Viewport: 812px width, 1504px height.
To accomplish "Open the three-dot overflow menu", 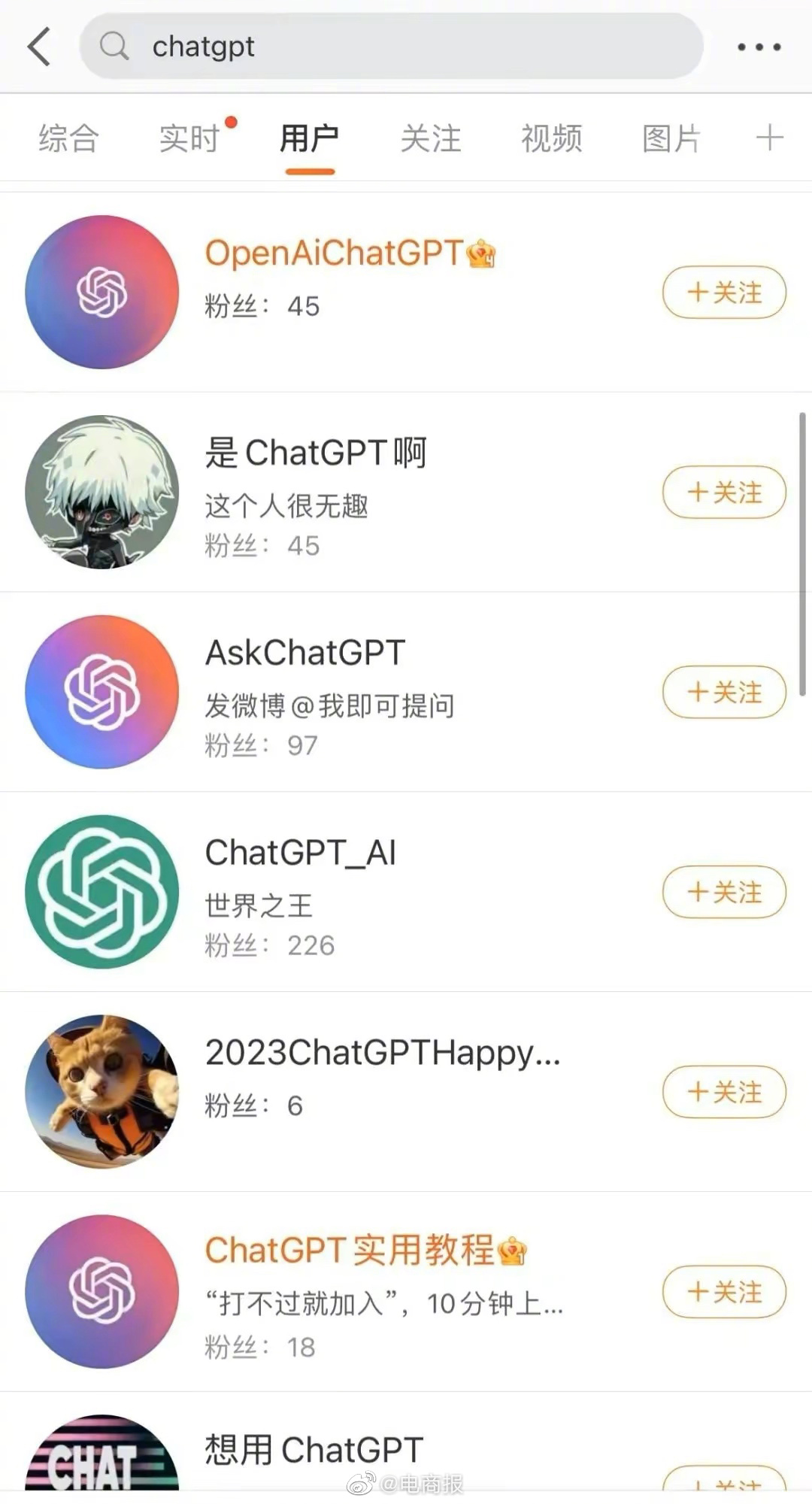I will 759,47.
